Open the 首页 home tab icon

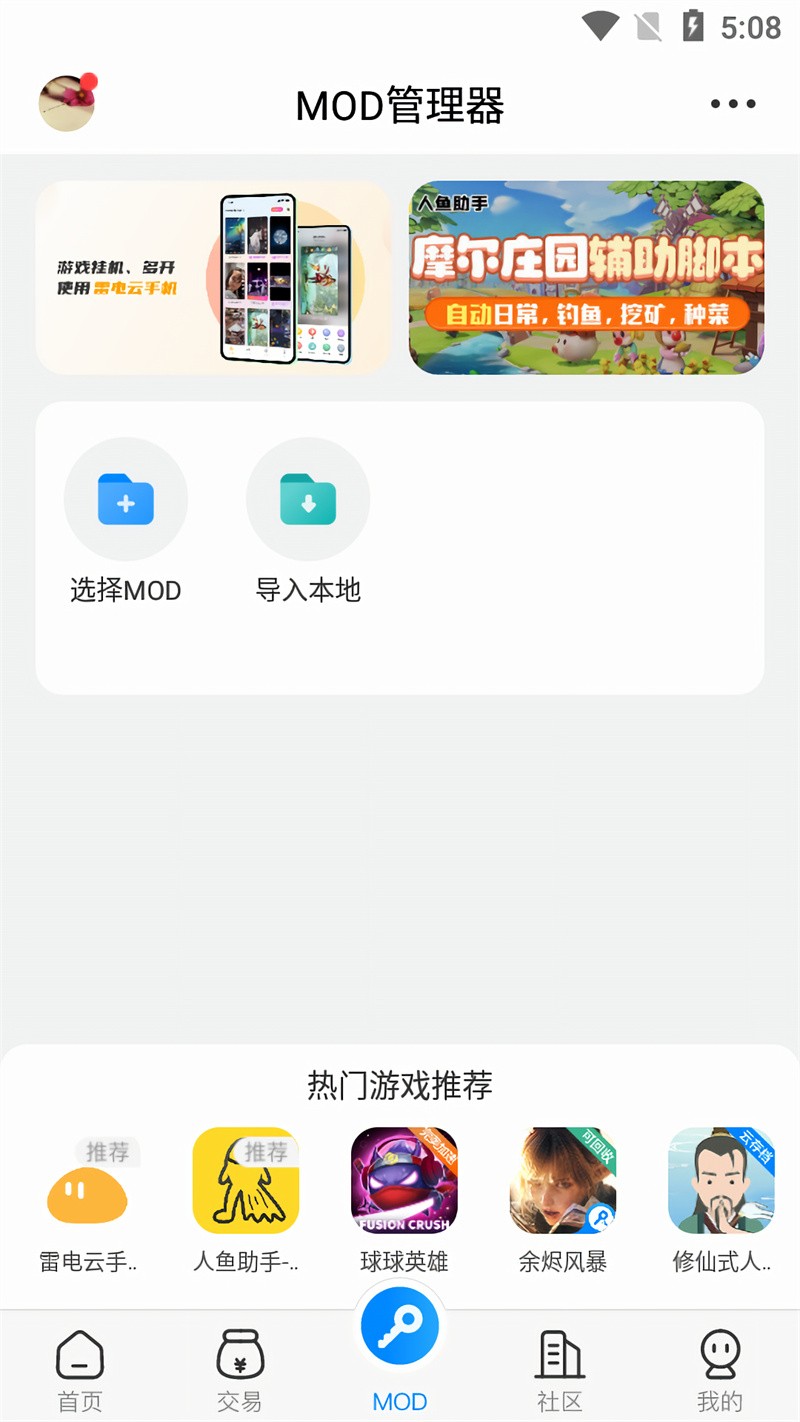click(80, 1356)
